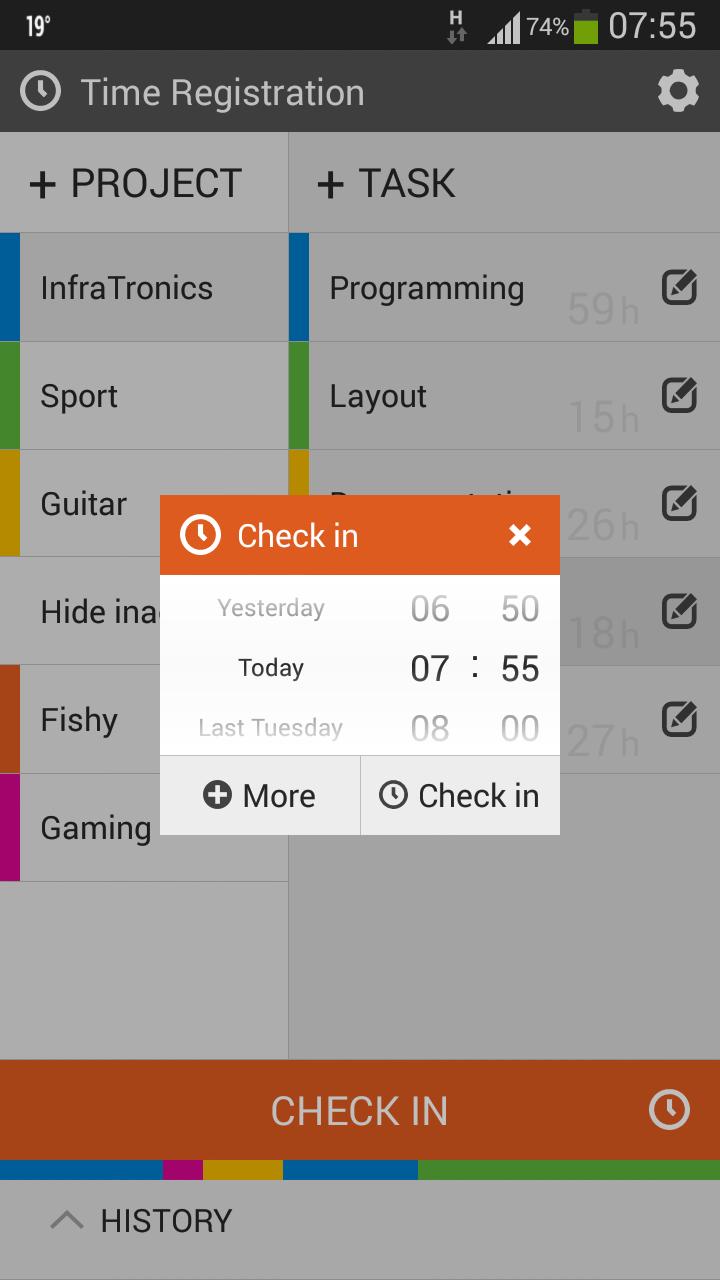Pick hour 08 in the time picker
Viewport: 720px width, 1280px height.
click(x=430, y=728)
